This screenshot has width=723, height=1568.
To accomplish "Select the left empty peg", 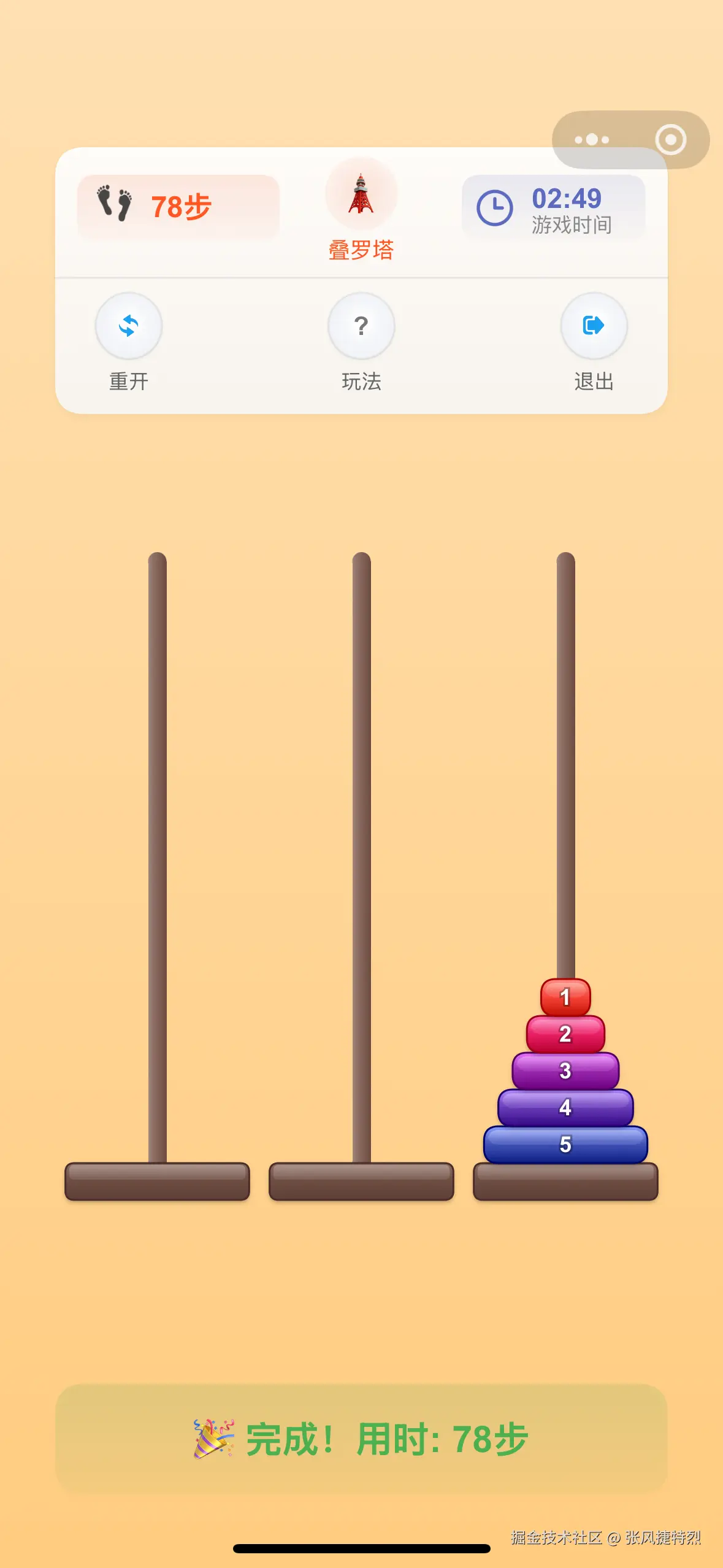I will [x=158, y=859].
